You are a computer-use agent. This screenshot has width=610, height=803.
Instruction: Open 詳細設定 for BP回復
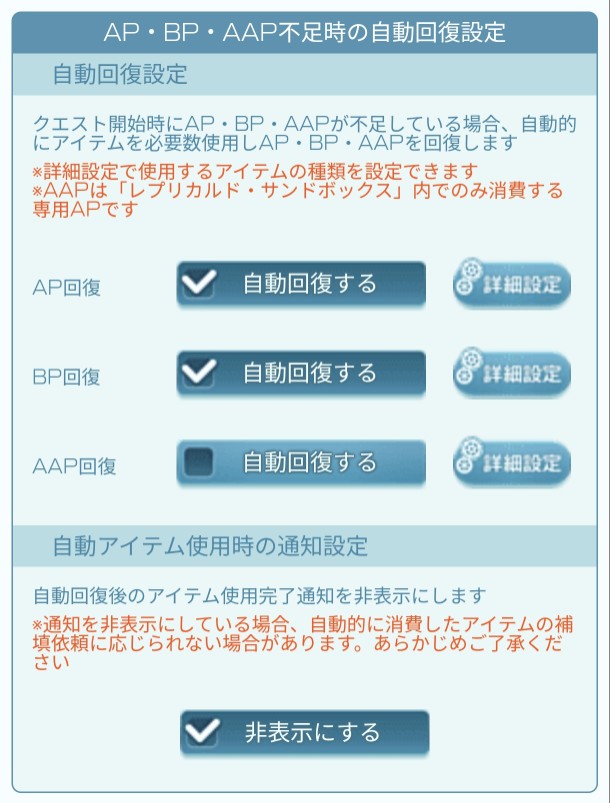pyautogui.click(x=512, y=373)
